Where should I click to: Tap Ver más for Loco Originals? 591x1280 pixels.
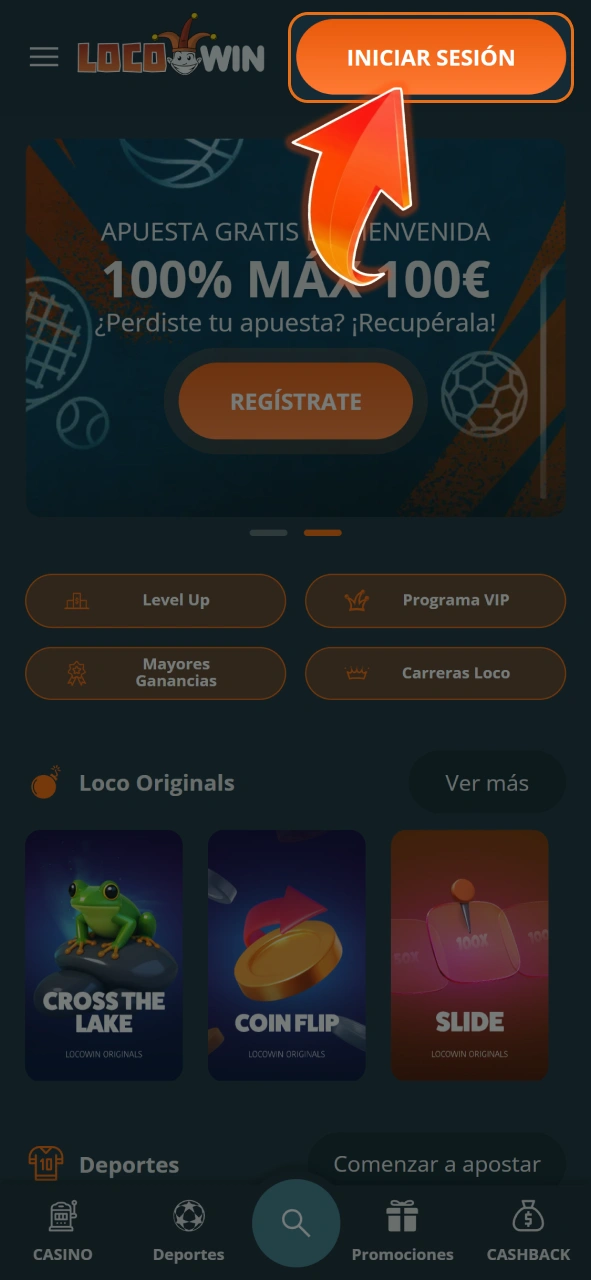coord(487,783)
